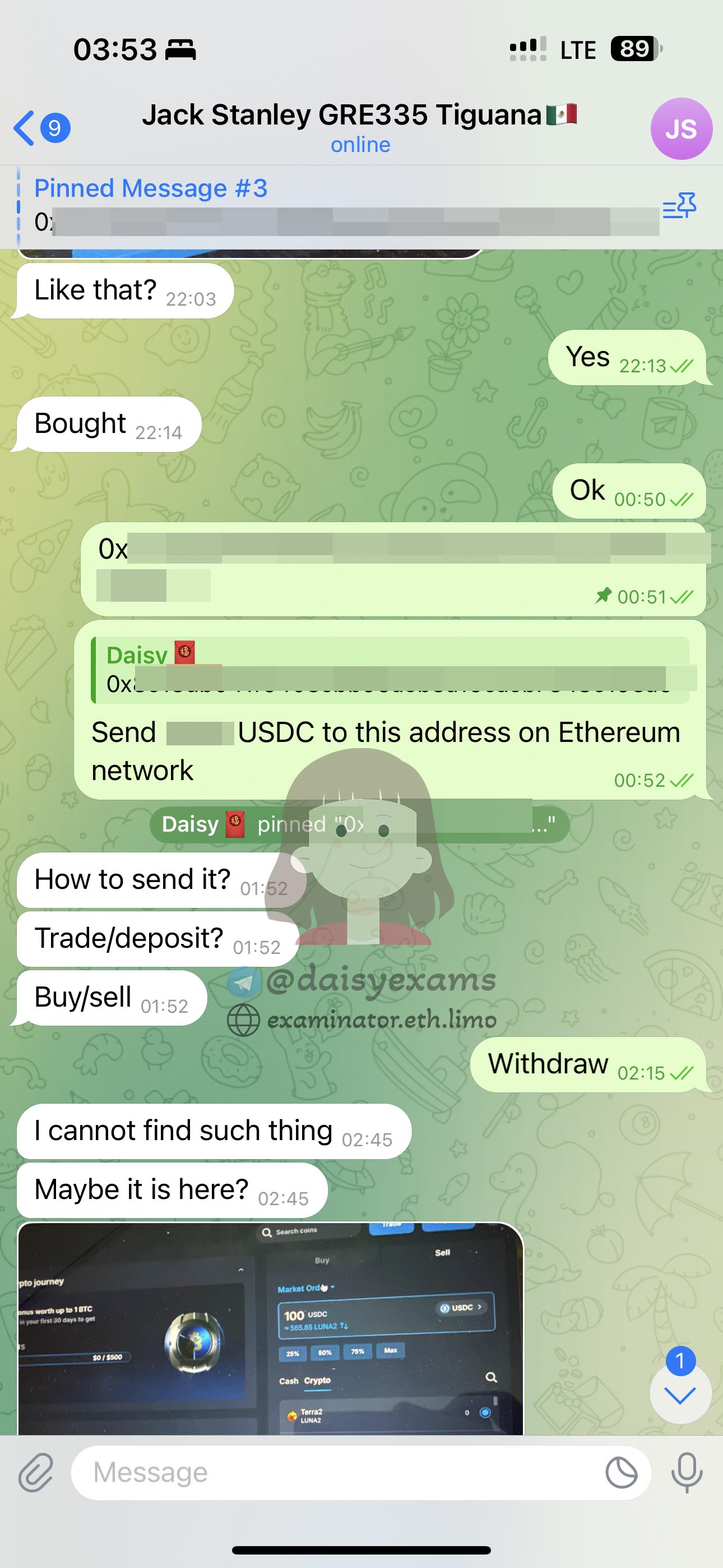This screenshot has width=723, height=1568.
Task: Tap the "Daisy pinned" service message
Action: tap(360, 825)
